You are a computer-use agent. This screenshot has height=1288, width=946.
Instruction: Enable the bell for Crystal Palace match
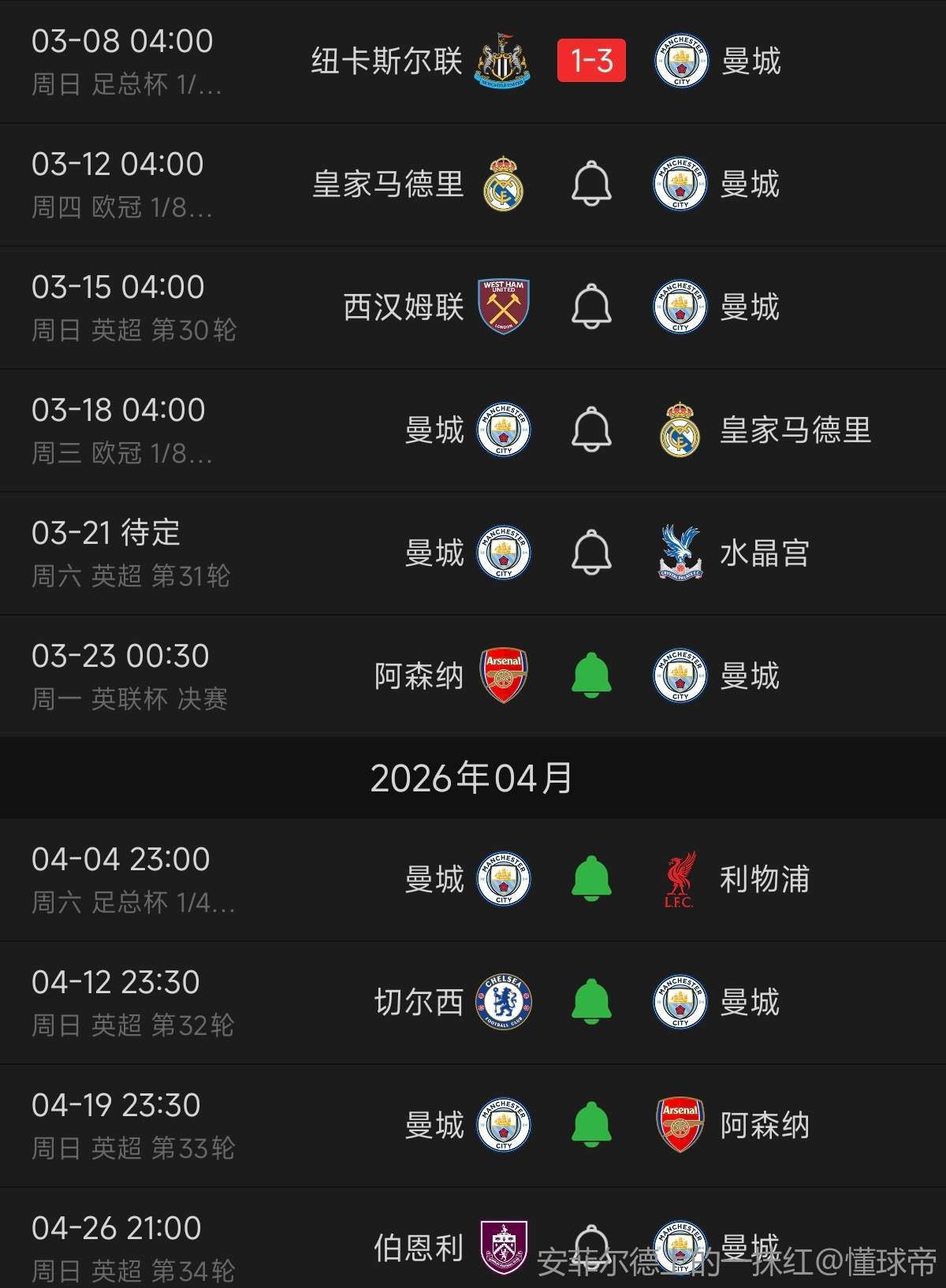591,553
